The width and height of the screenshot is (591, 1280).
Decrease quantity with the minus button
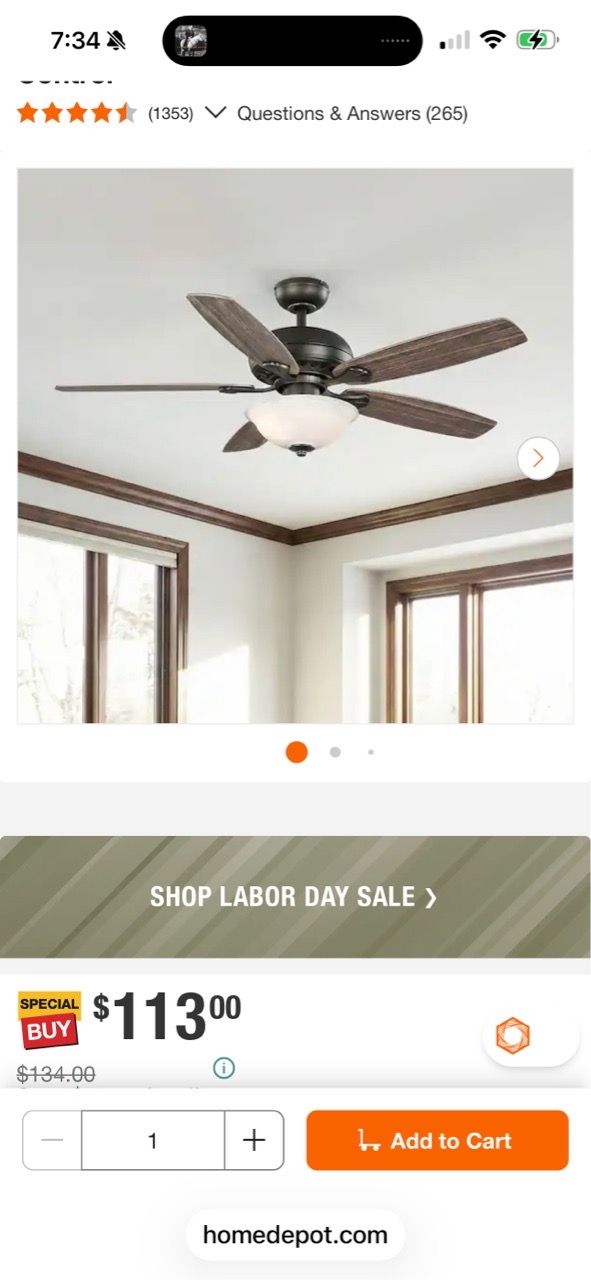[x=52, y=1140]
